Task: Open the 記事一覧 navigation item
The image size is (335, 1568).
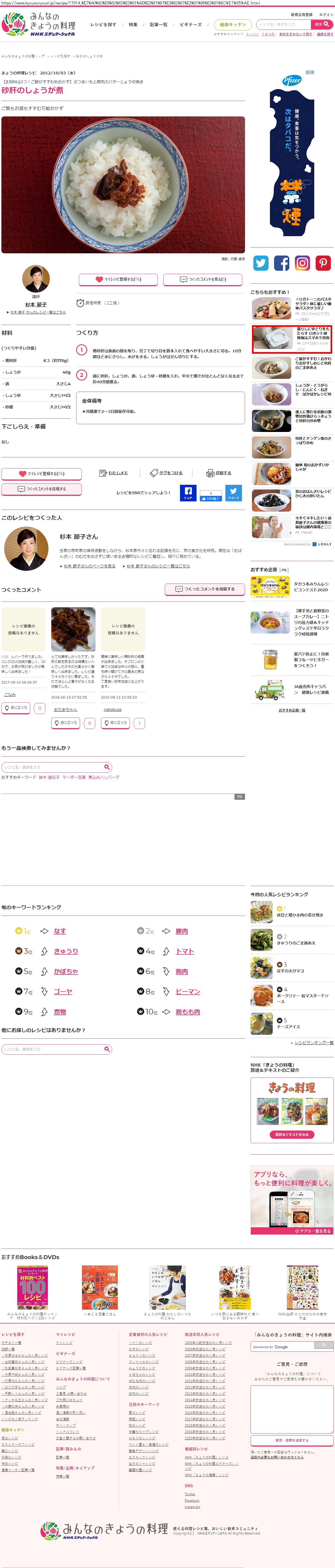Action: 158,25
